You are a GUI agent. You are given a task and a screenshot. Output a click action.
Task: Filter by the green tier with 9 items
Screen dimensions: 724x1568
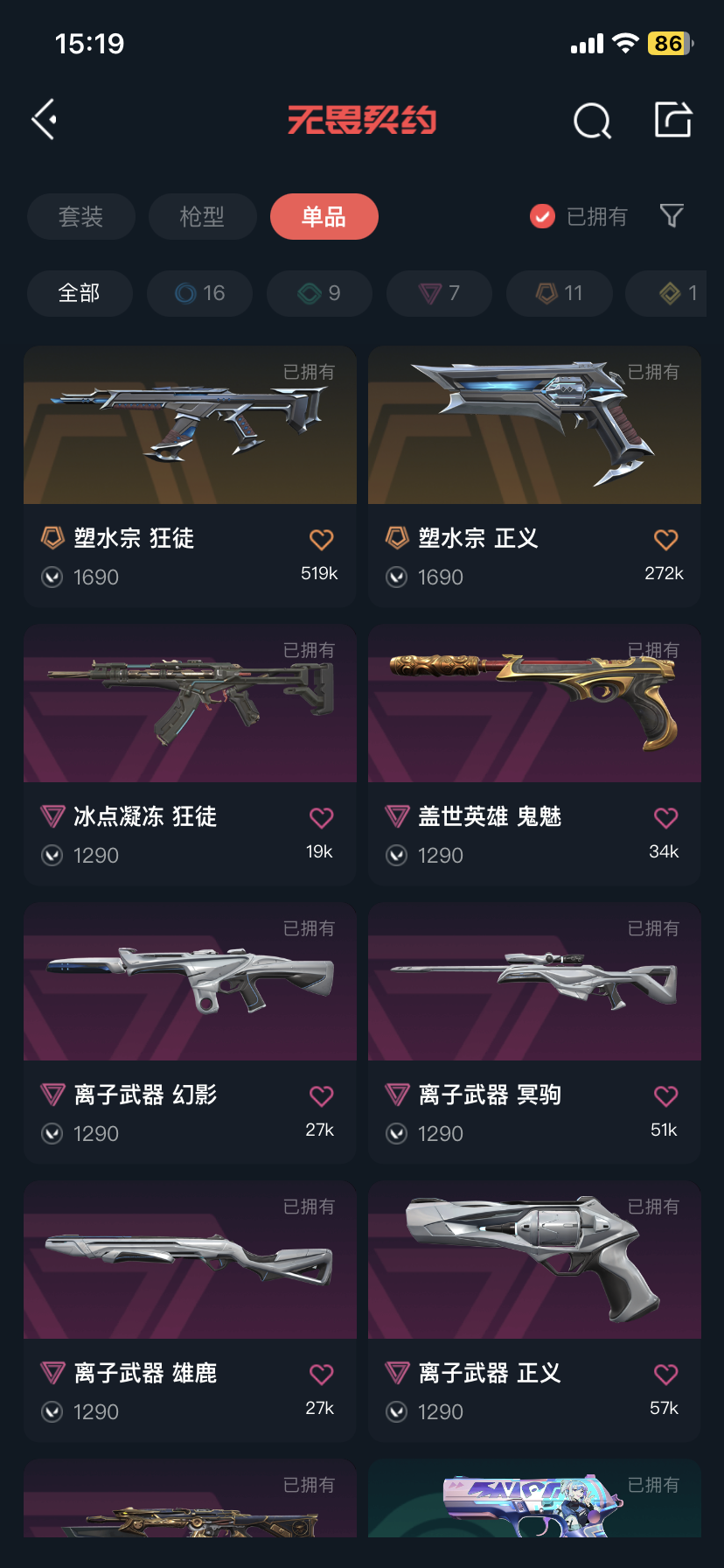coord(319,293)
